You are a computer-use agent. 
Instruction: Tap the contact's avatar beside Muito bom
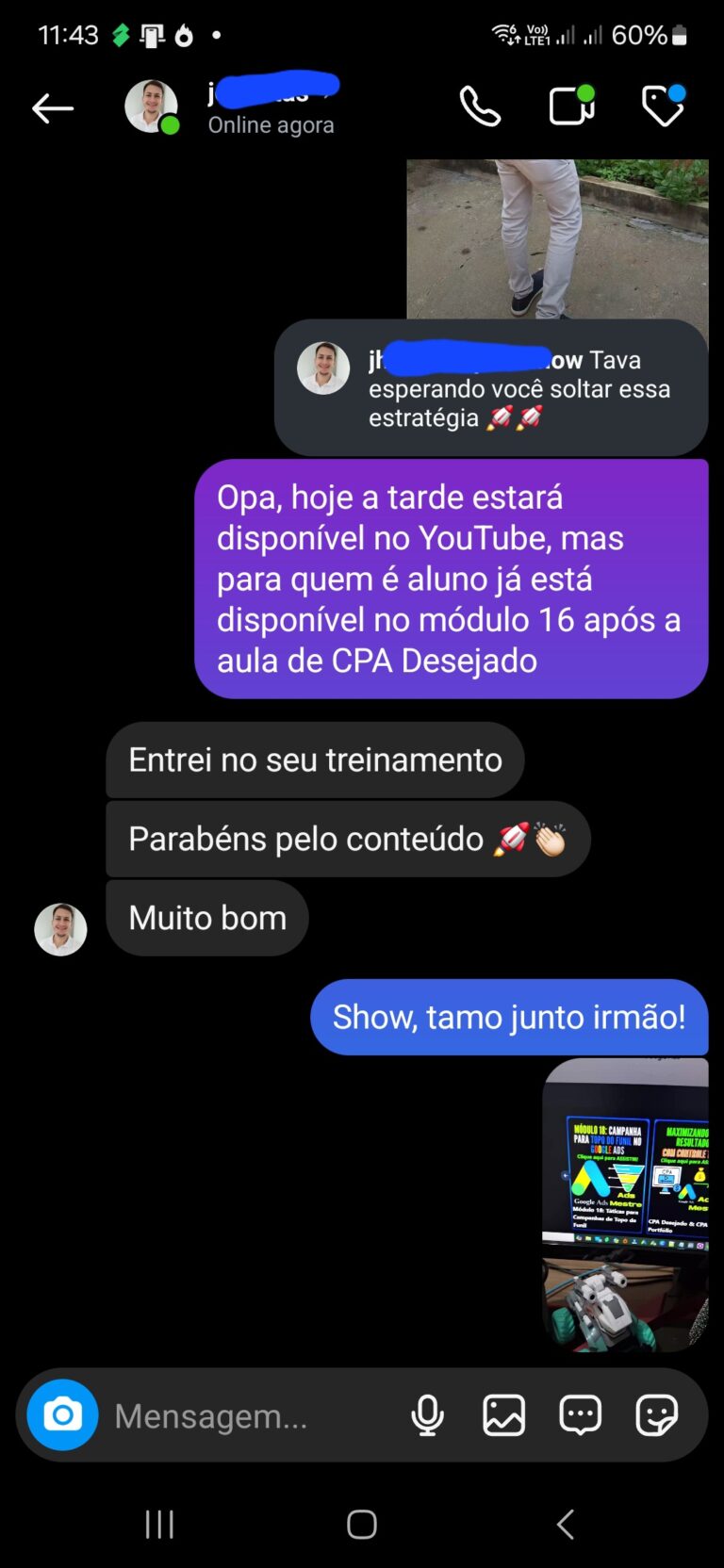tap(60, 930)
